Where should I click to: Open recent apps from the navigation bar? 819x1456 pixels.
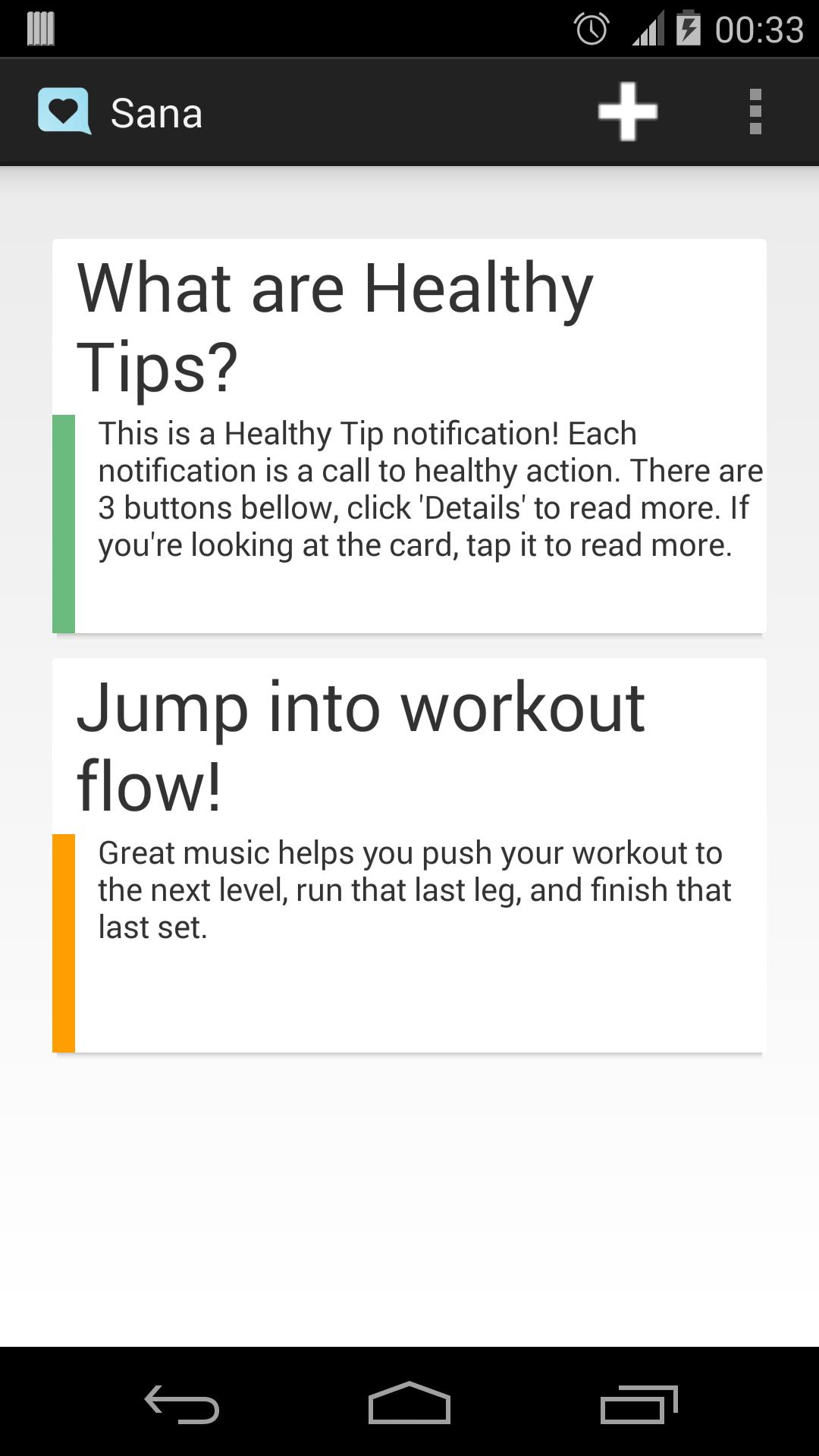pyautogui.click(x=639, y=1403)
